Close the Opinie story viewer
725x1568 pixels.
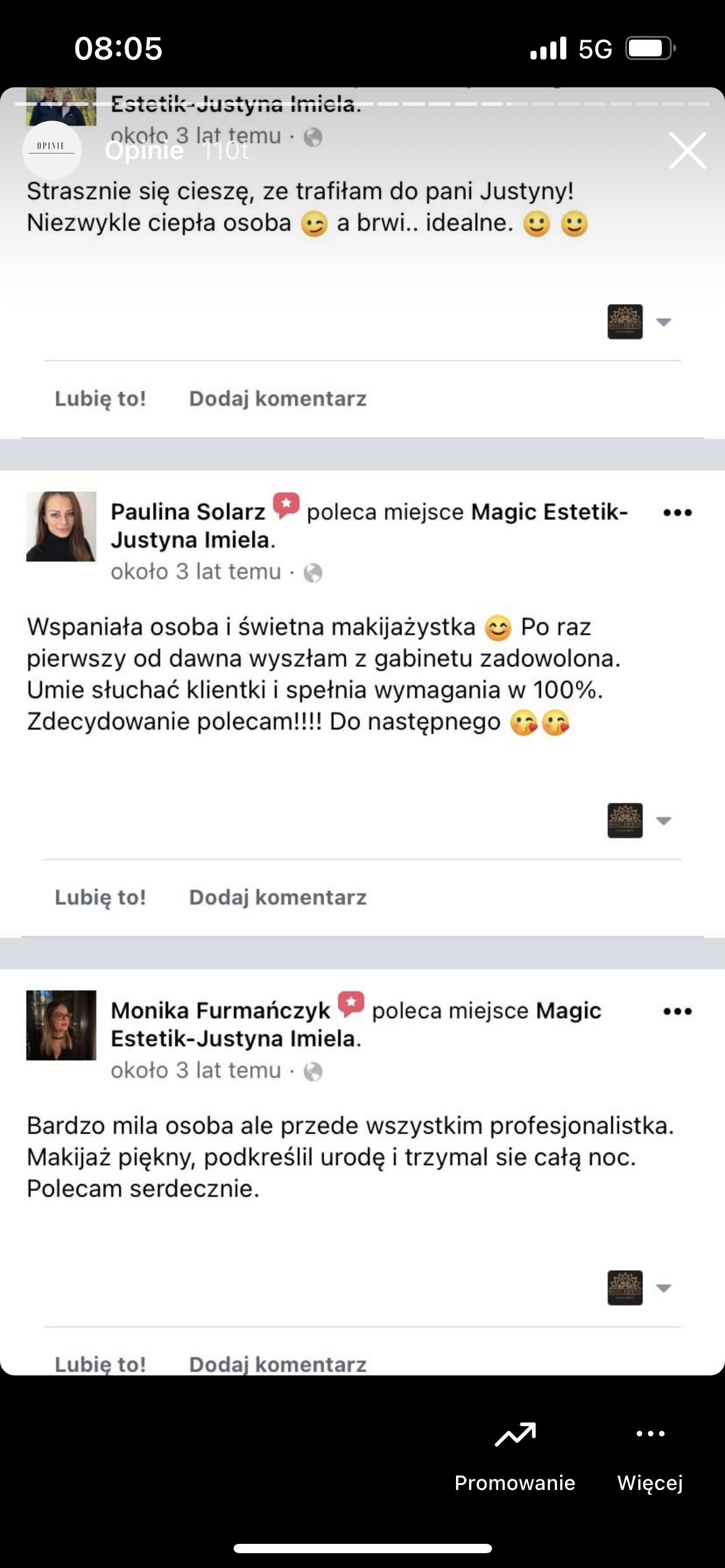pyautogui.click(x=687, y=150)
